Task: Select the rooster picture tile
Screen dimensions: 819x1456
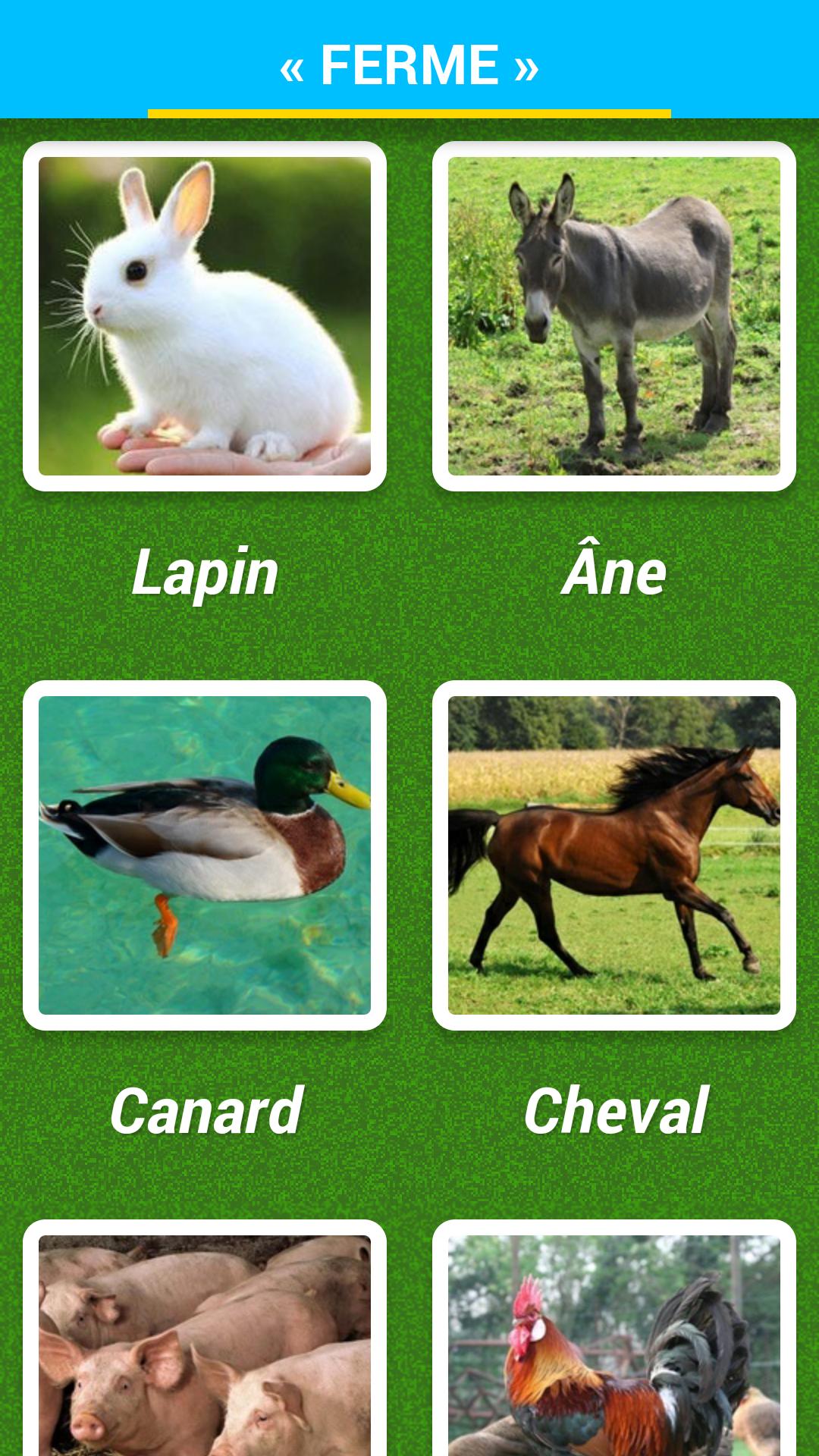Action: point(613,1342)
